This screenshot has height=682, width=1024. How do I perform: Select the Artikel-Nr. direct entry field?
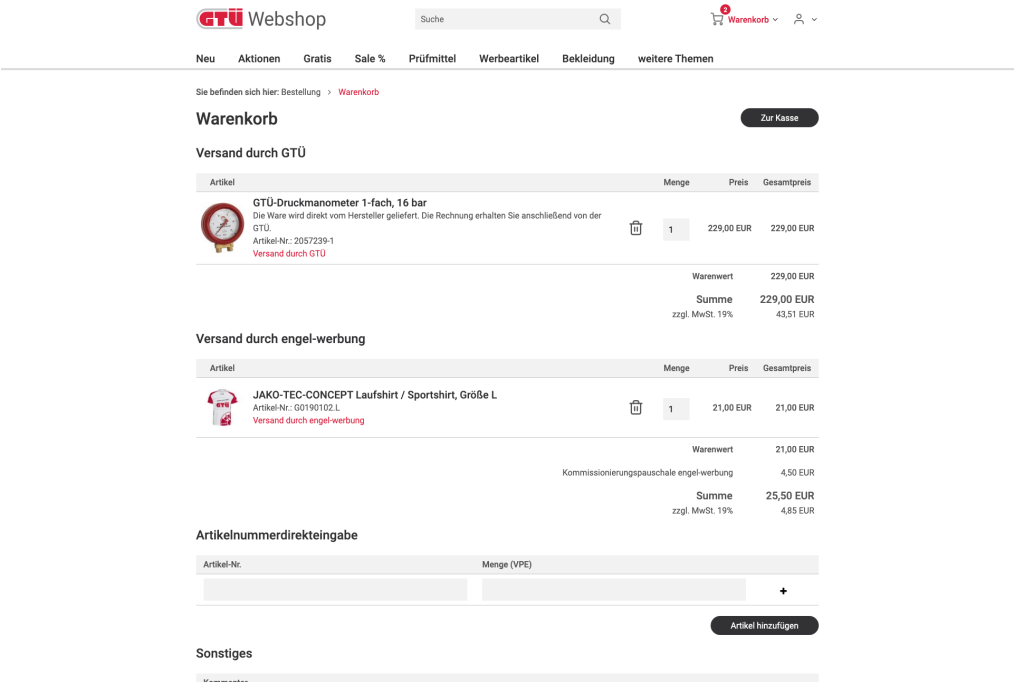[x=335, y=590]
